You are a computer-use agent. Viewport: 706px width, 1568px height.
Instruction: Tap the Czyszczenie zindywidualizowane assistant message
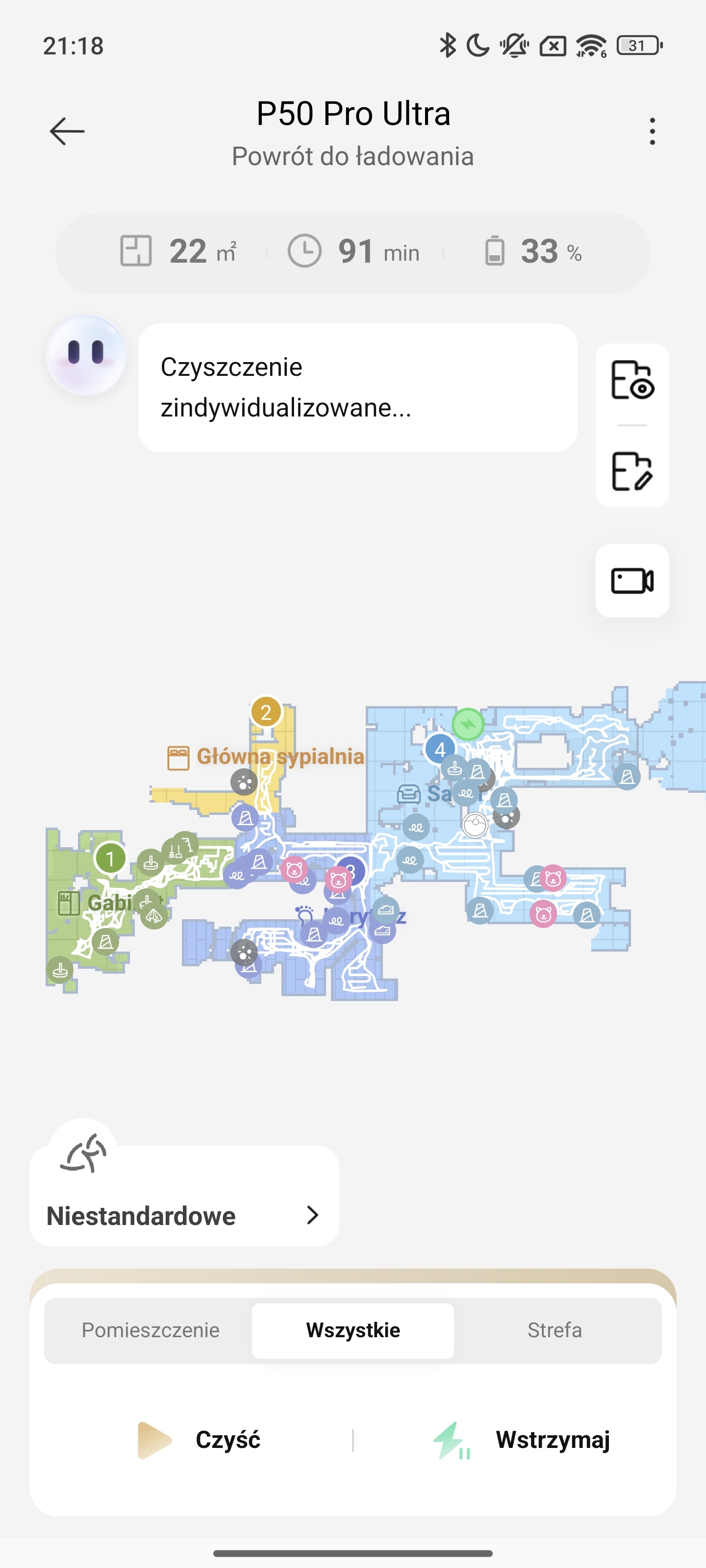[357, 388]
